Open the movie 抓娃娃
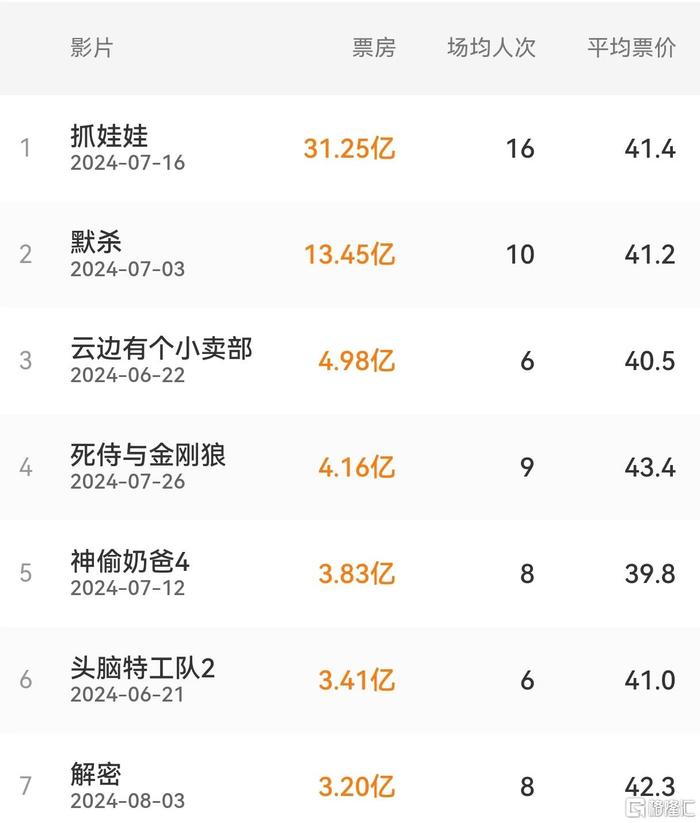Image resolution: width=700 pixels, height=823 pixels. (x=110, y=136)
